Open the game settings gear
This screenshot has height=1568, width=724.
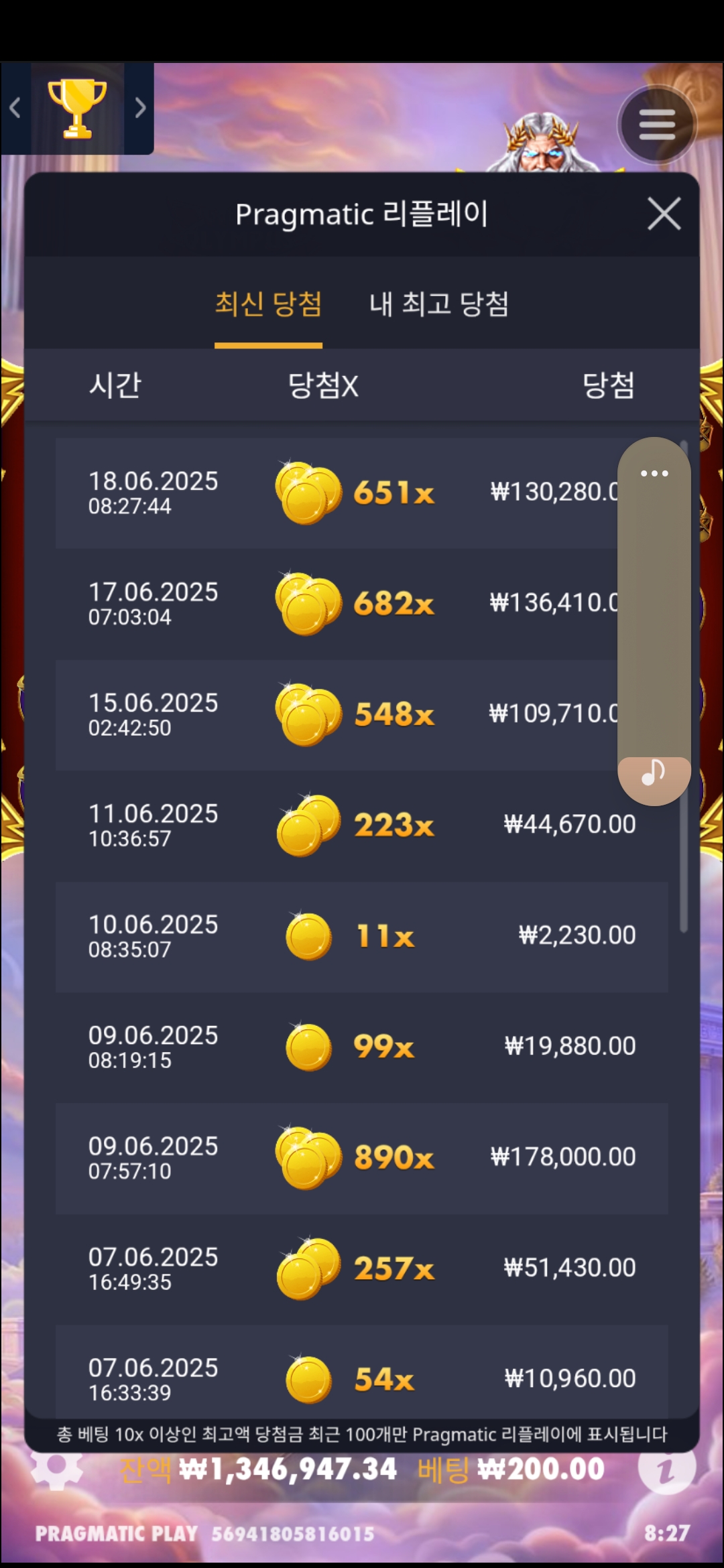pyautogui.click(x=57, y=1469)
